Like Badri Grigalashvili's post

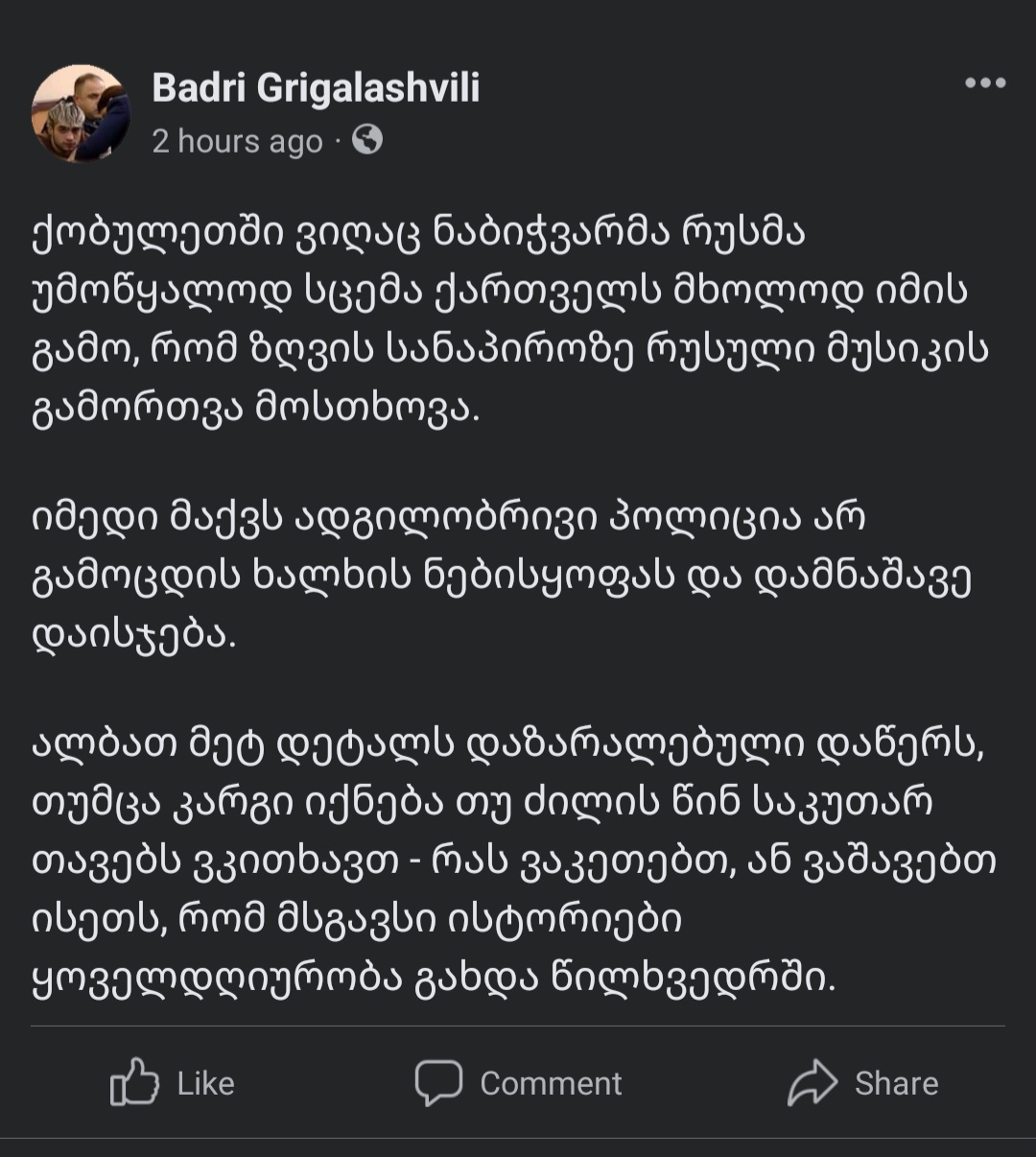click(x=174, y=1083)
